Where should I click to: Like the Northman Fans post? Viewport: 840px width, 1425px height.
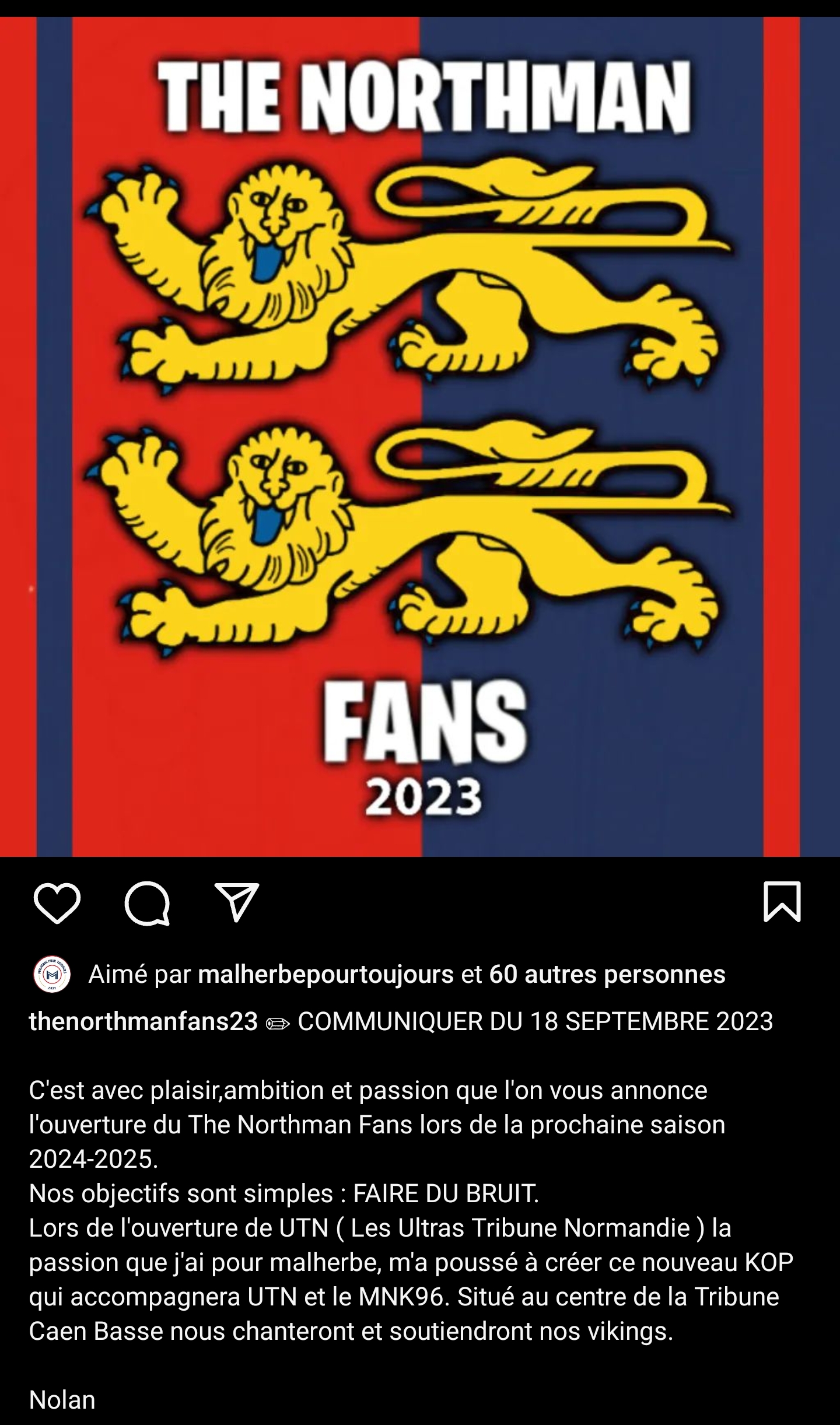(x=57, y=903)
